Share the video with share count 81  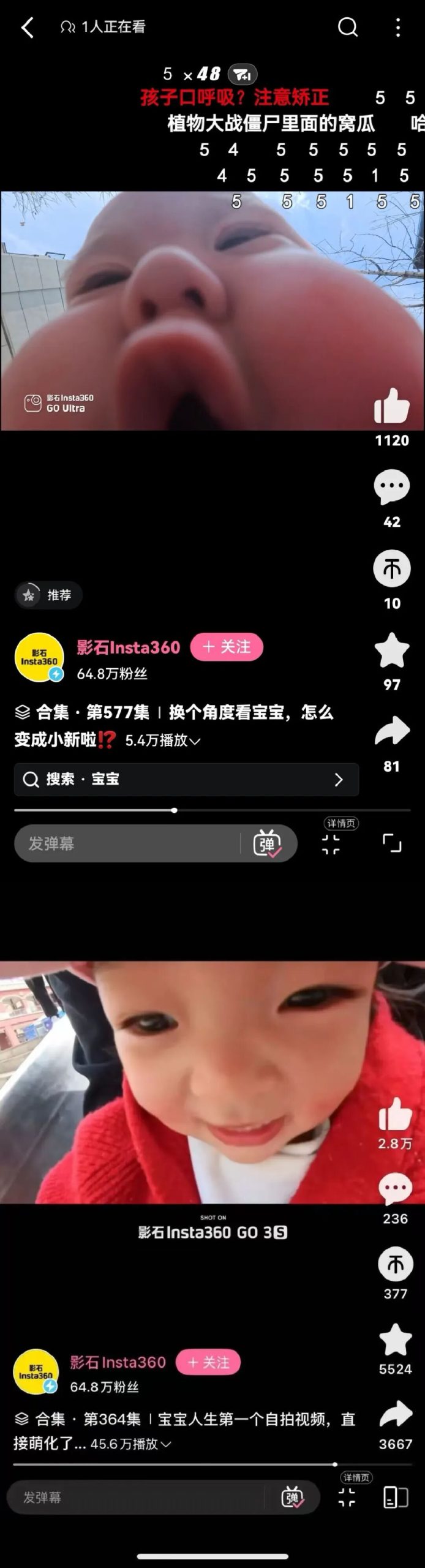pyautogui.click(x=391, y=731)
